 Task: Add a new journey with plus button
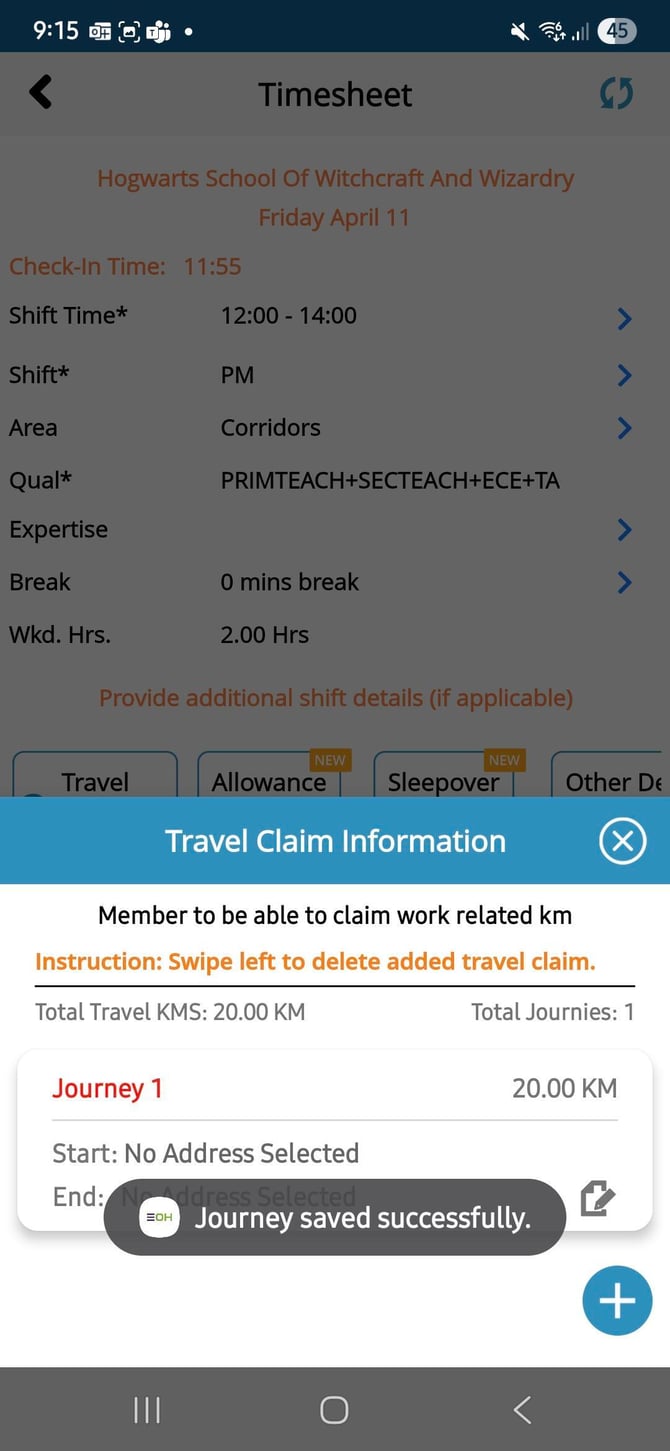click(617, 1300)
